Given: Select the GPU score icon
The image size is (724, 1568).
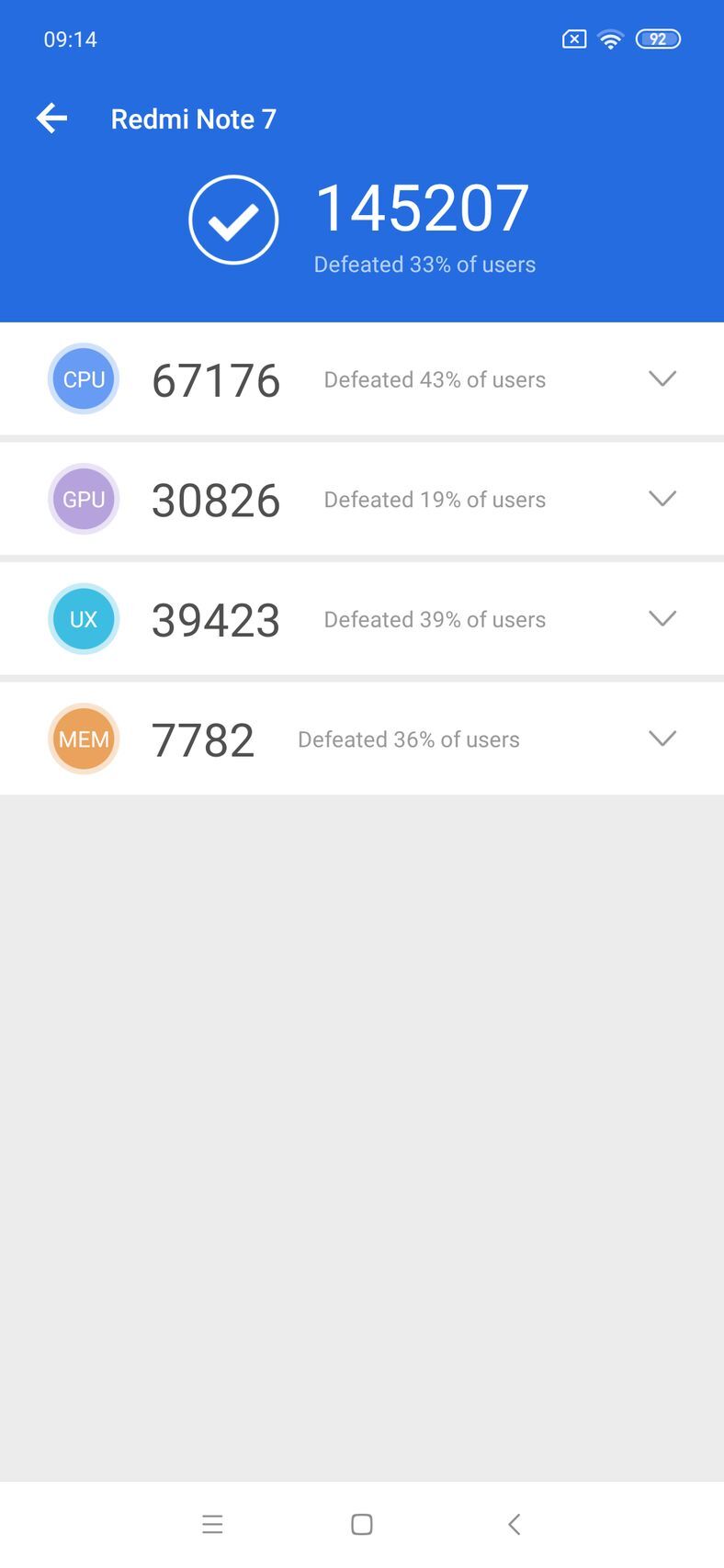Looking at the screenshot, I should 83,499.
